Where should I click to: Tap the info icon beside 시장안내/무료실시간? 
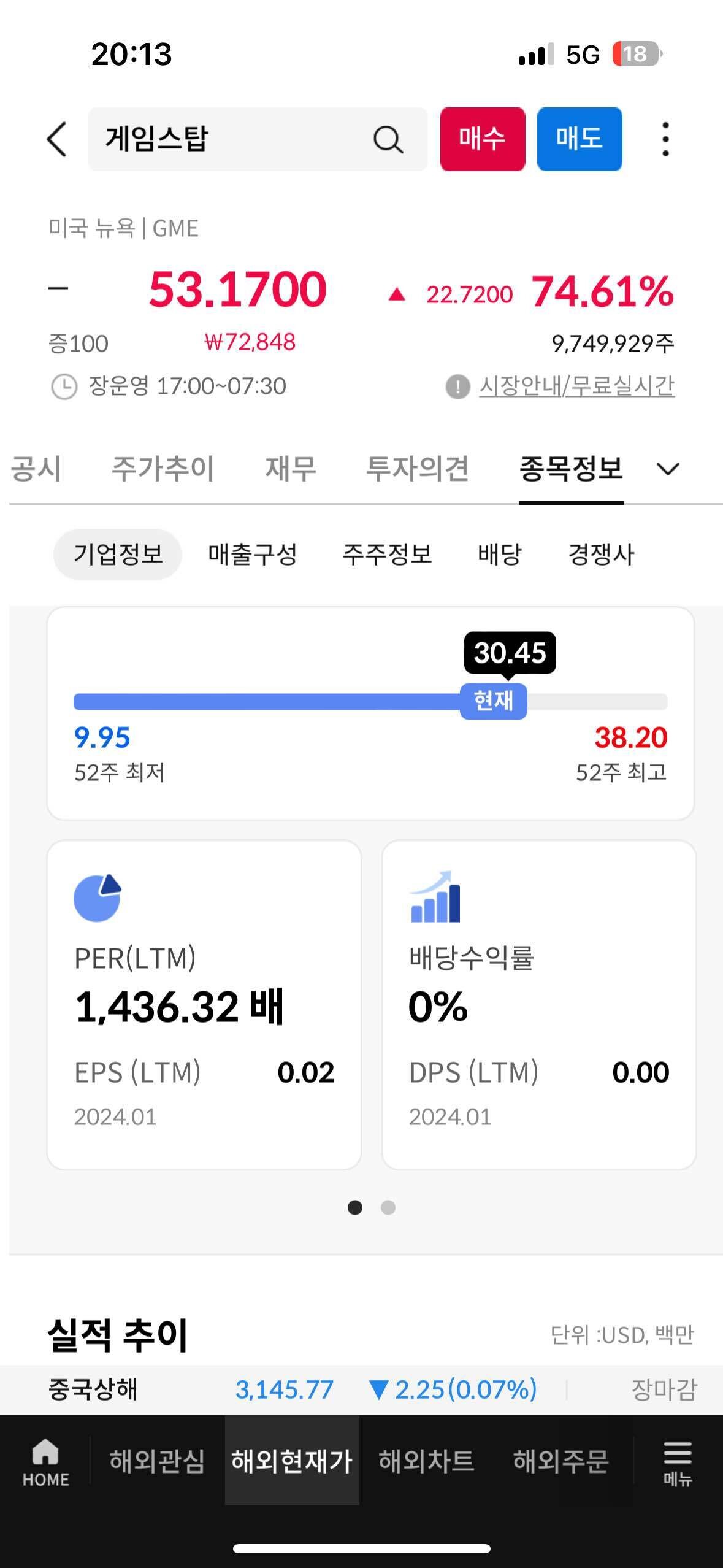(457, 387)
